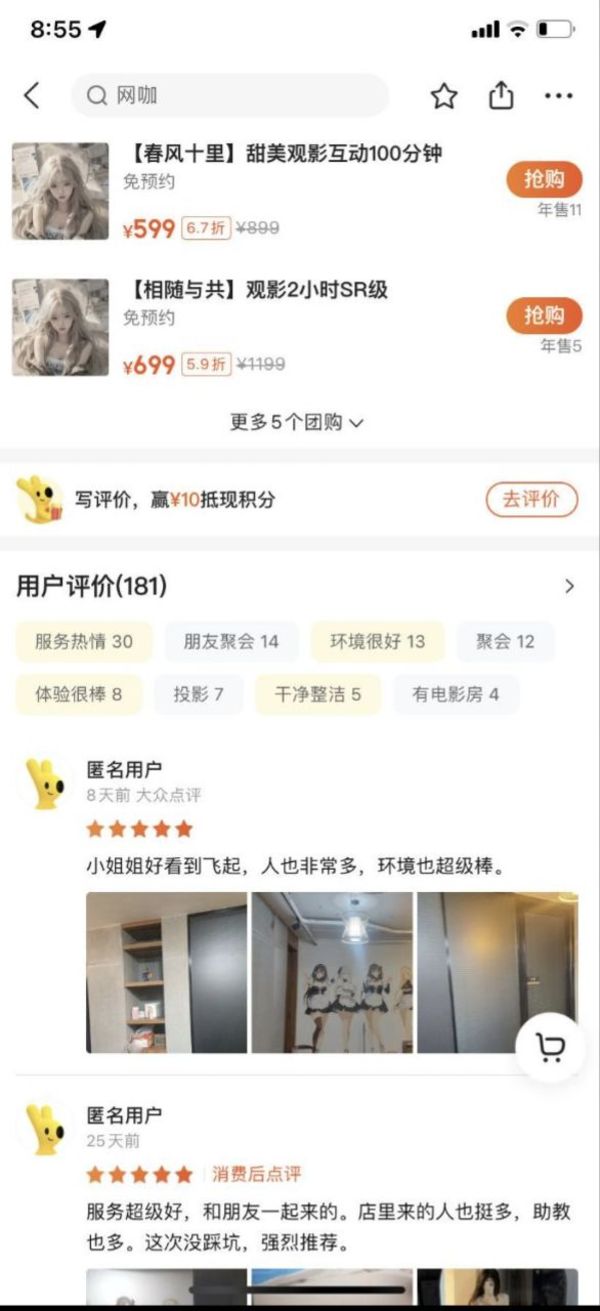
Task: Share this shop page
Action: click(x=501, y=96)
